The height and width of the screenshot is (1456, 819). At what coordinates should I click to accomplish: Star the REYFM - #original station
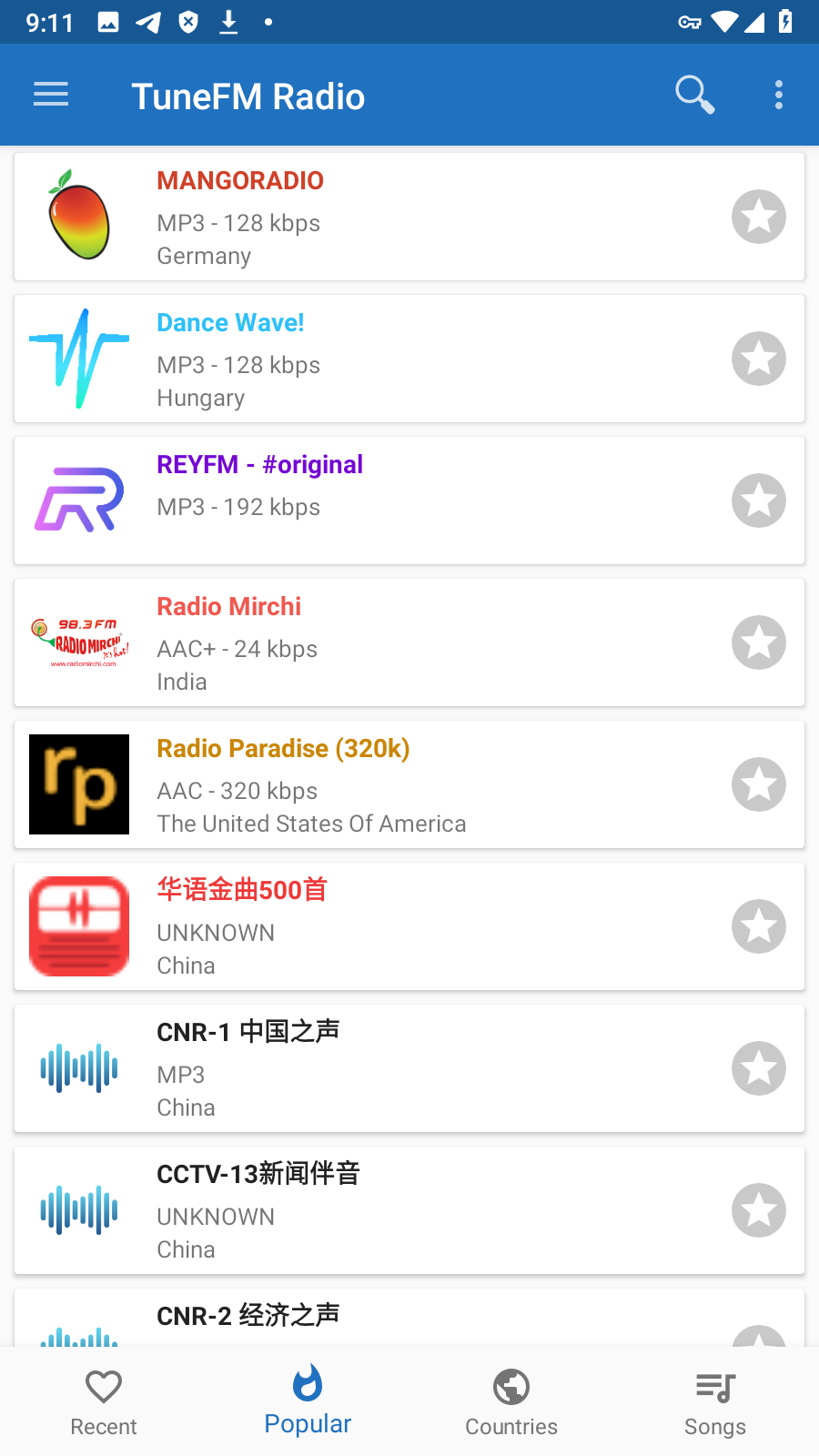pos(759,500)
